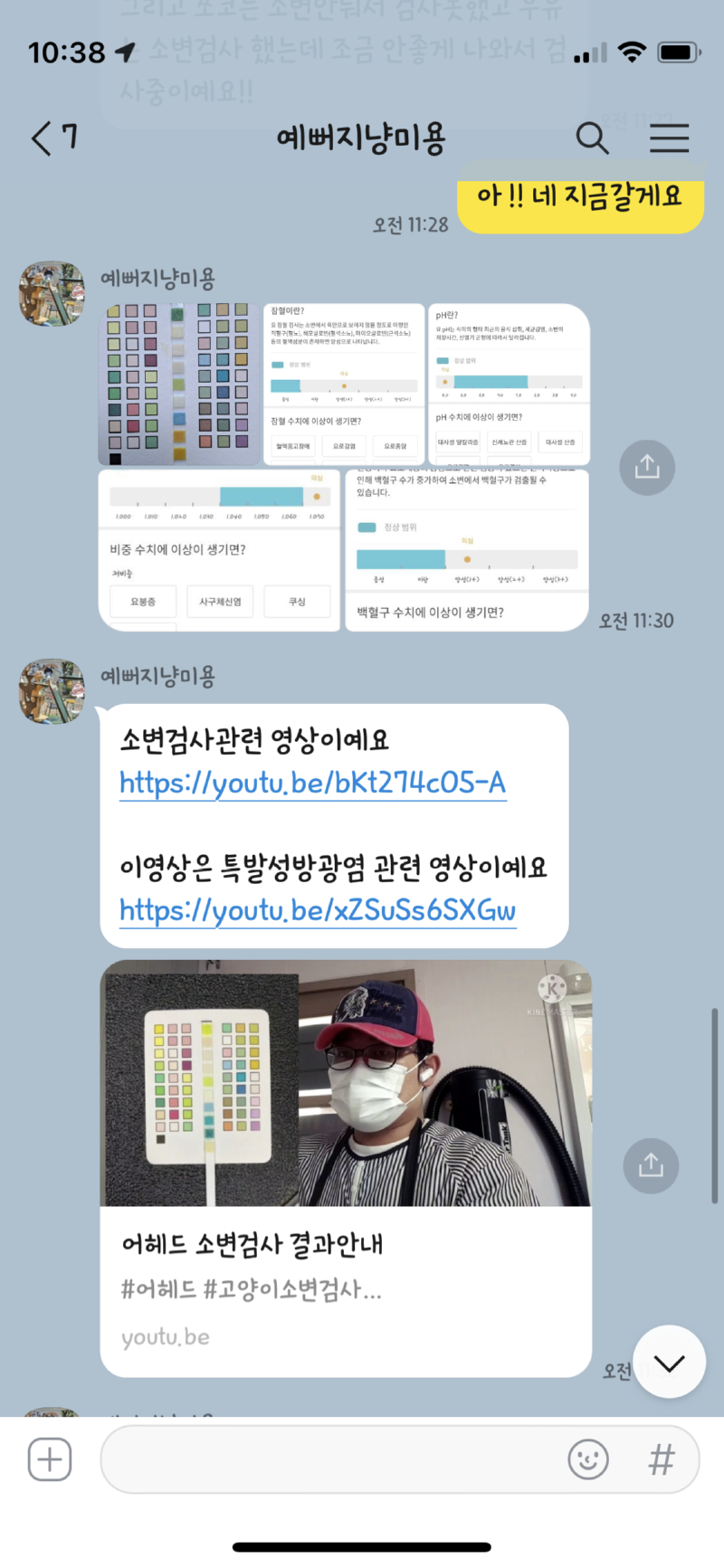724x1568 pixels.
Task: Open the emoticon picker
Action: pyautogui.click(x=588, y=1459)
